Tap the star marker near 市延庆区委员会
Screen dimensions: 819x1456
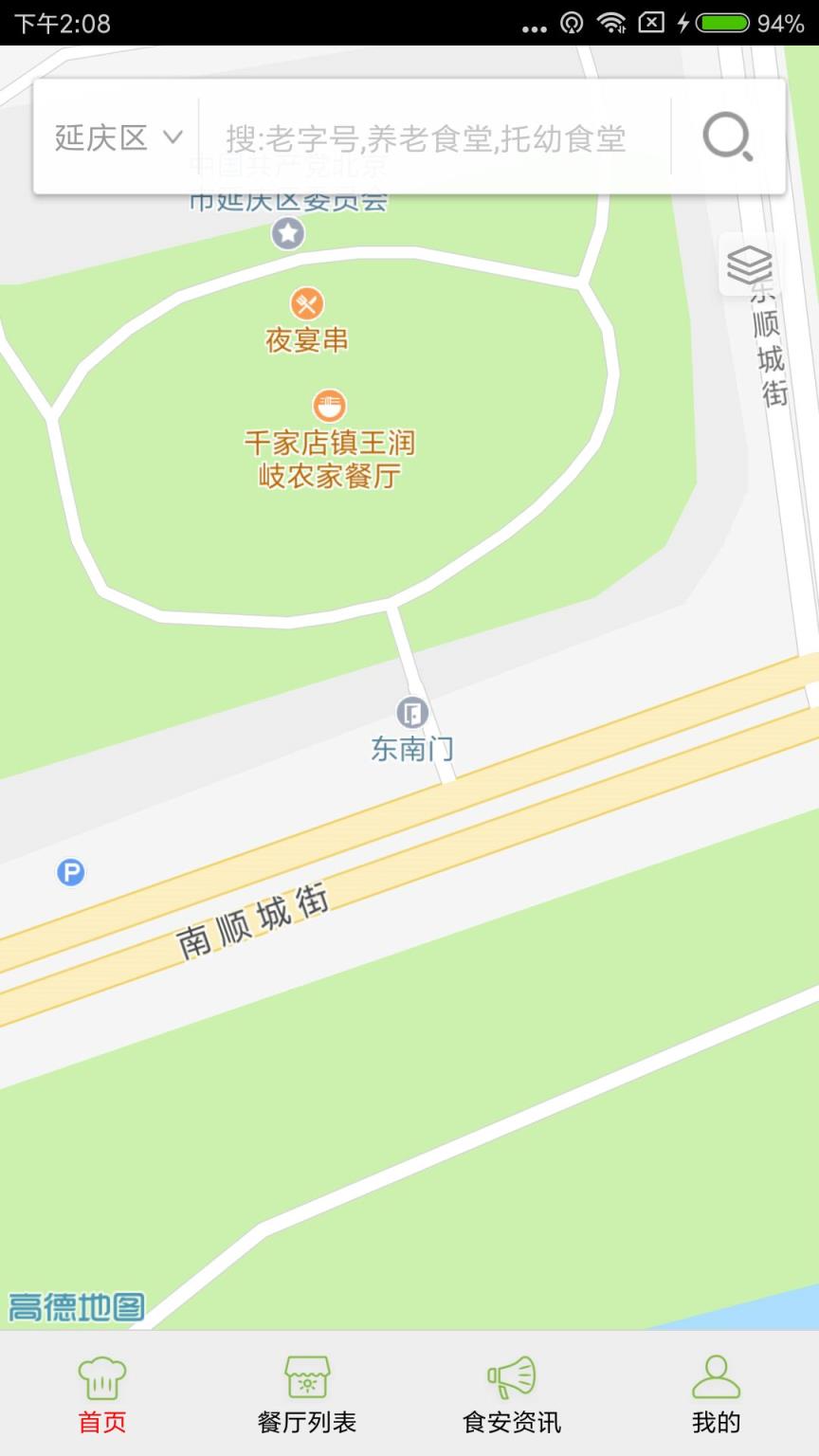[289, 230]
